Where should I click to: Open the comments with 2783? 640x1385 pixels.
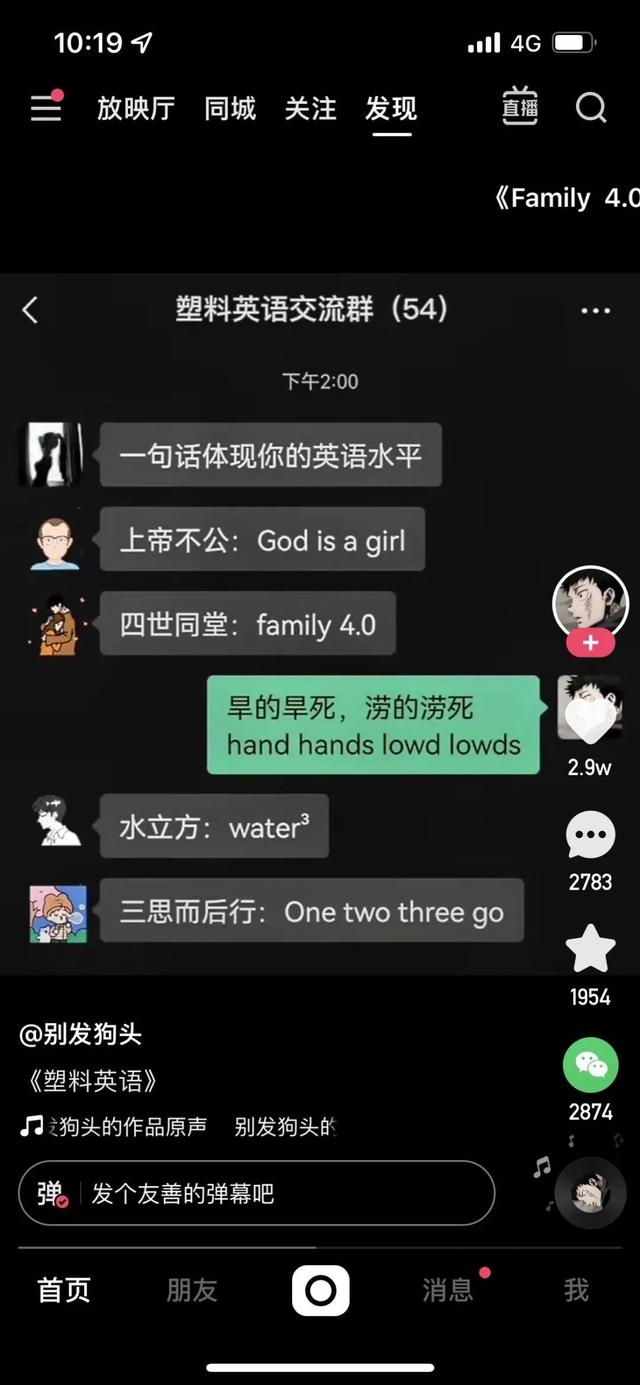tap(590, 836)
